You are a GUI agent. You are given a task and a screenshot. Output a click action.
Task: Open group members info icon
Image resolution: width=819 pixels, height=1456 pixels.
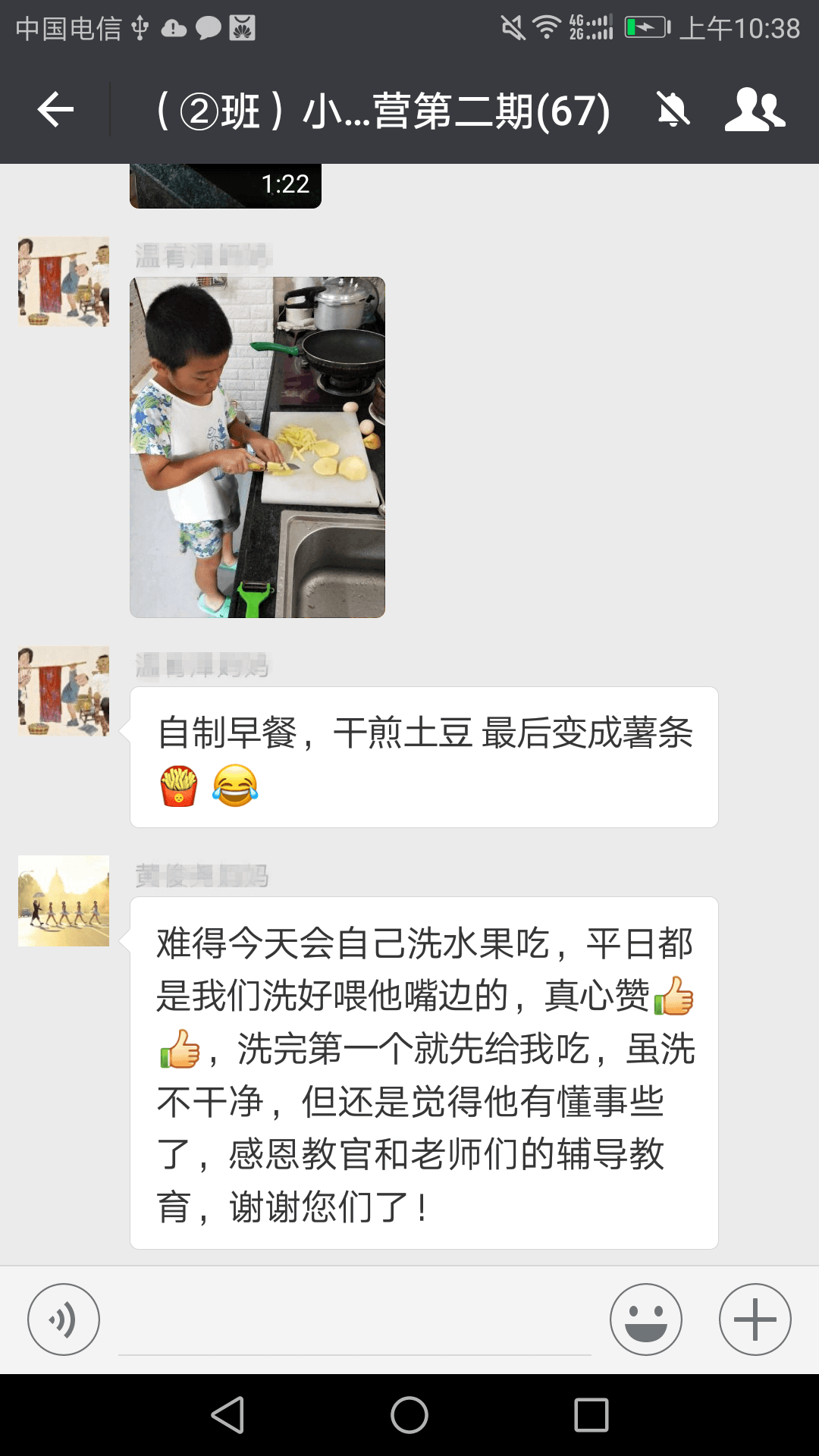point(755,111)
